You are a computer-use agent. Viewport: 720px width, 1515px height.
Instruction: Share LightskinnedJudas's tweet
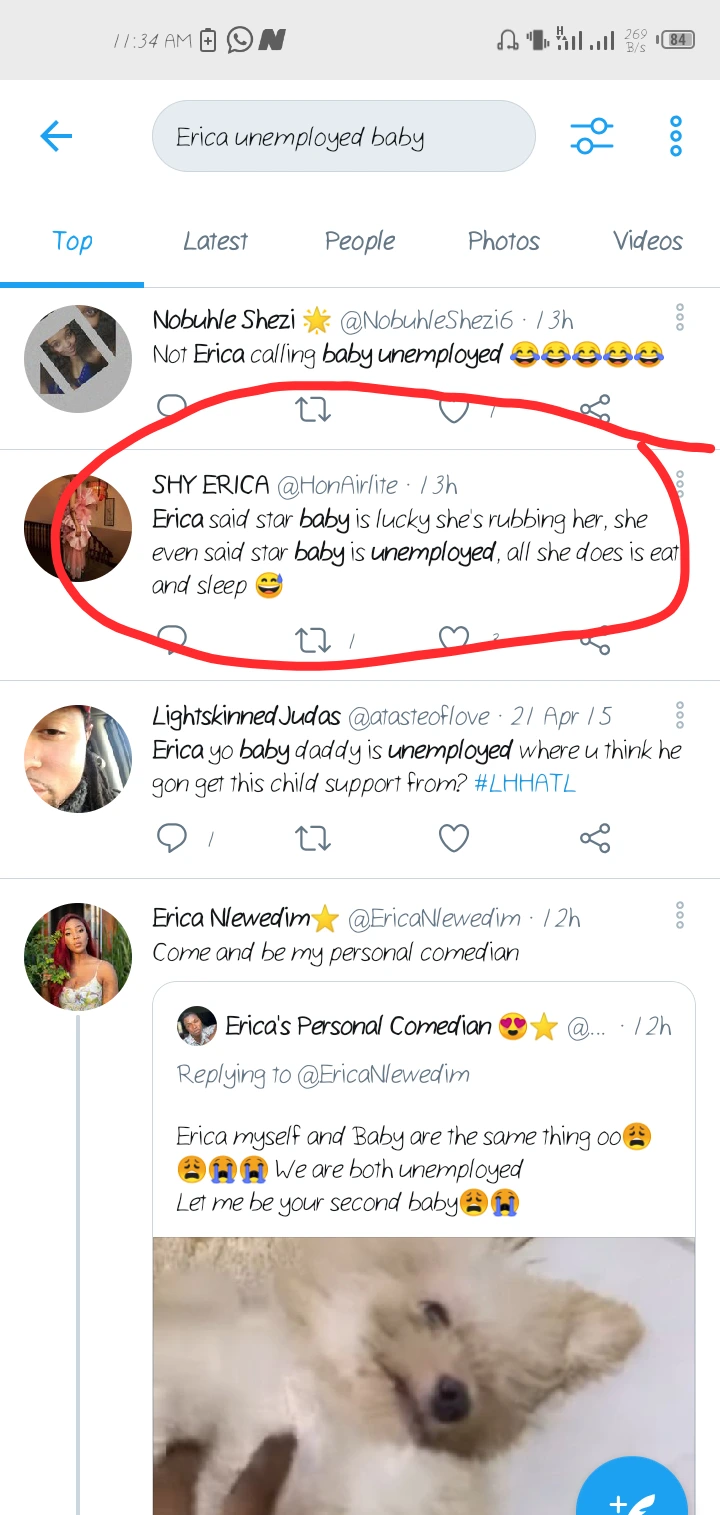pyautogui.click(x=595, y=838)
